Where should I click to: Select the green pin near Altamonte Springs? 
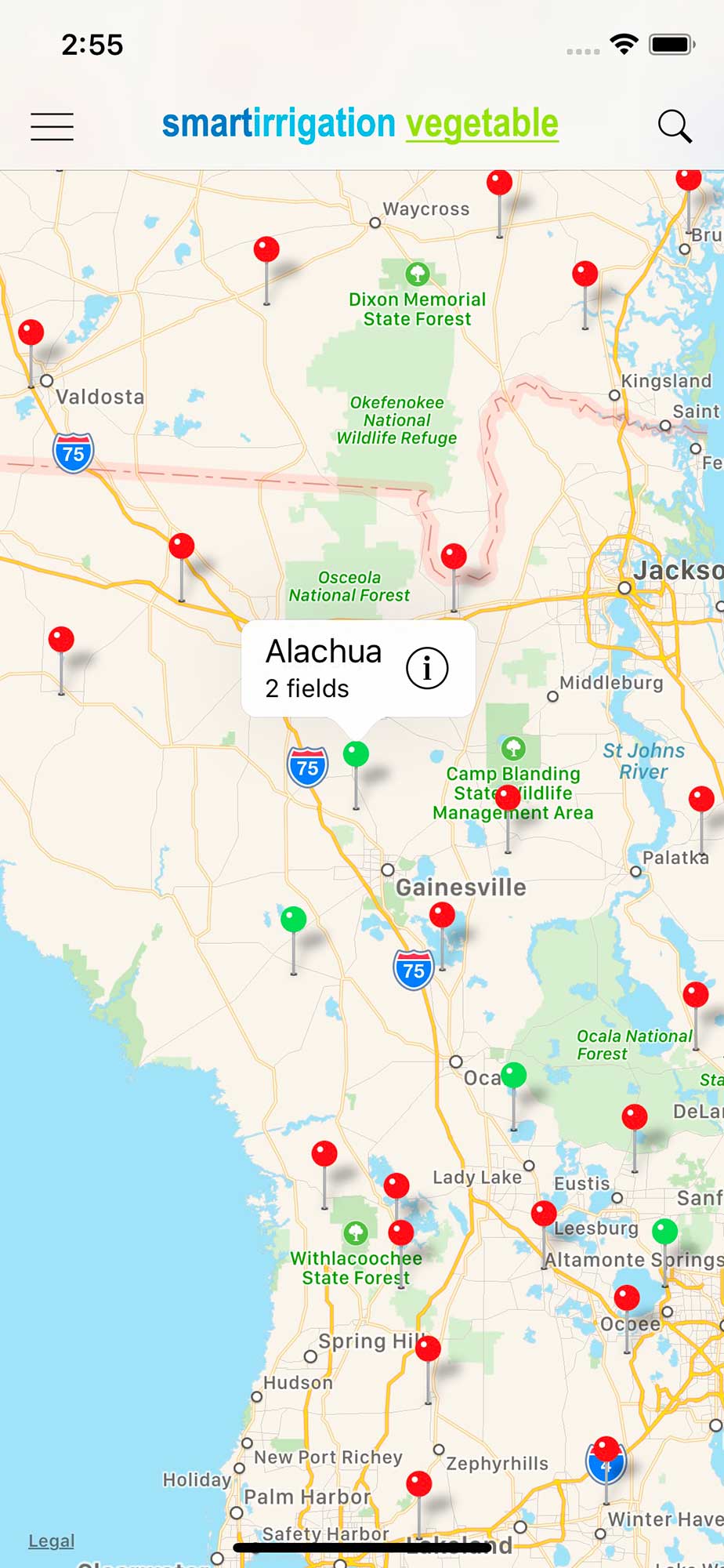click(x=664, y=1232)
